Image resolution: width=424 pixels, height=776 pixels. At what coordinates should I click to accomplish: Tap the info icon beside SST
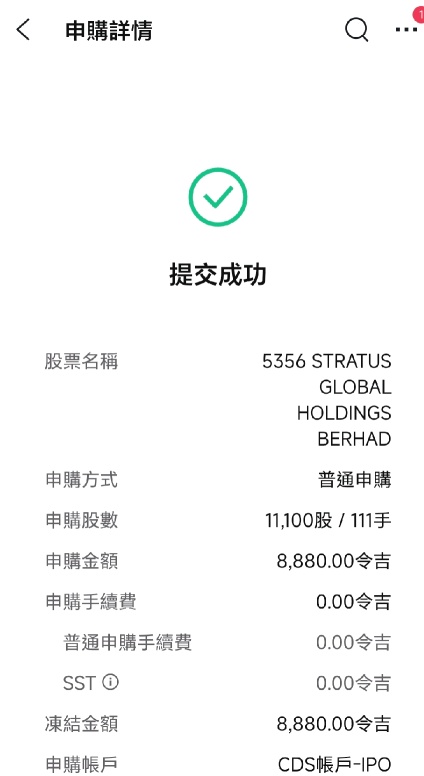(x=110, y=682)
